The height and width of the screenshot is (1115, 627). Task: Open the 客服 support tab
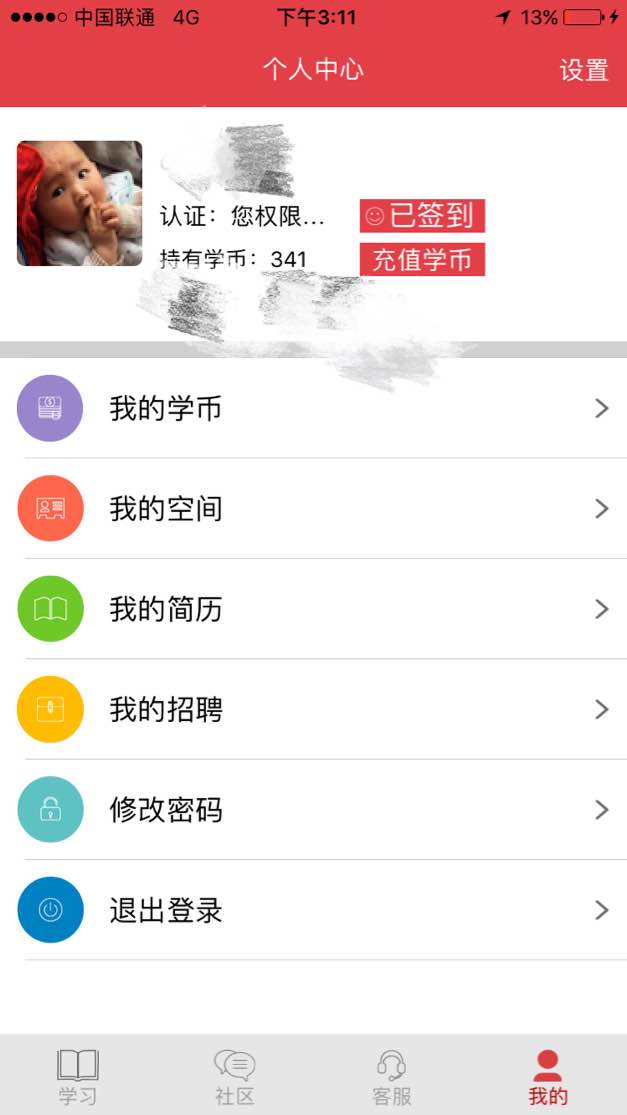pos(391,1076)
